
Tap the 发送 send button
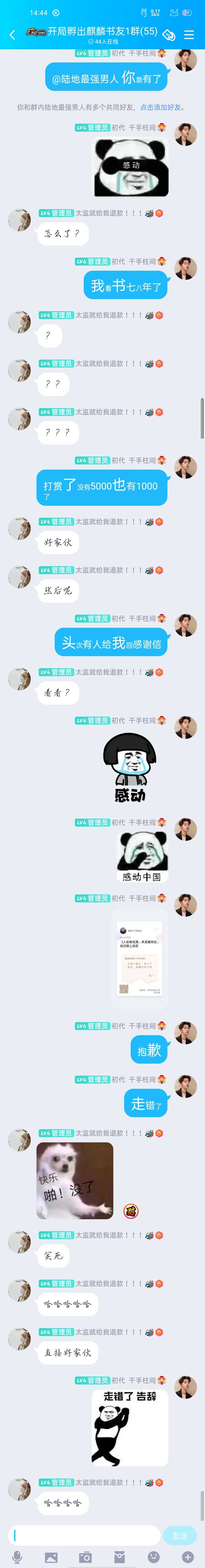[180, 1535]
